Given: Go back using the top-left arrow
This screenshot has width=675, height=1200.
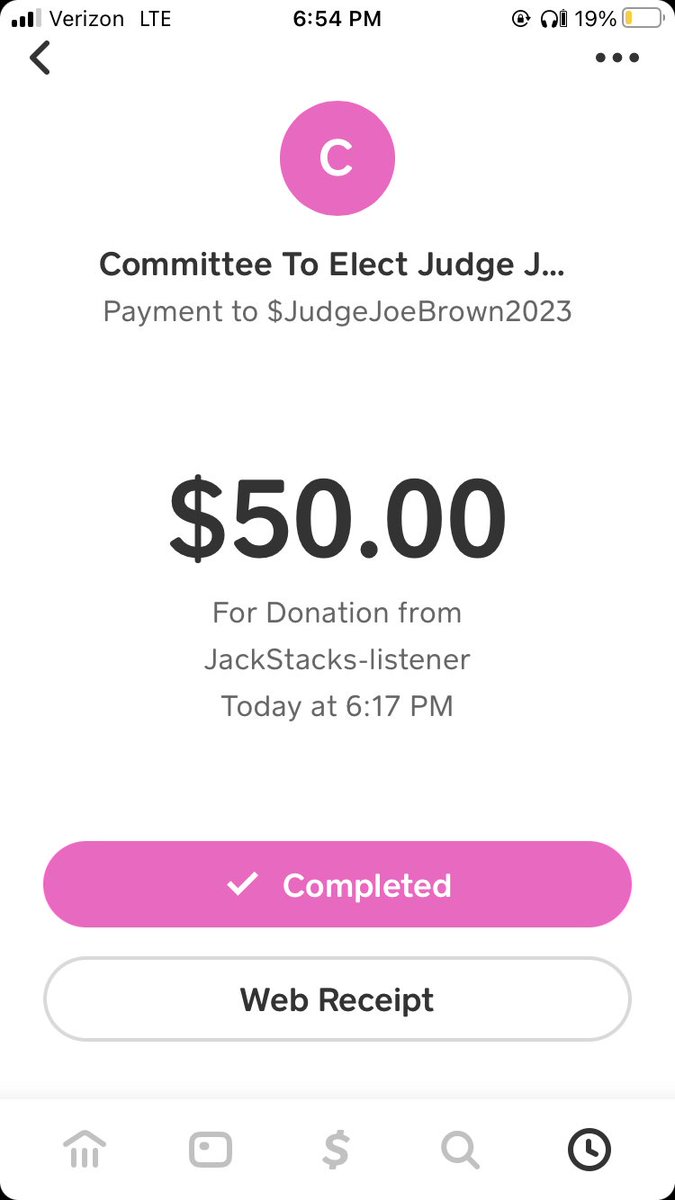Looking at the screenshot, I should pos(40,58).
